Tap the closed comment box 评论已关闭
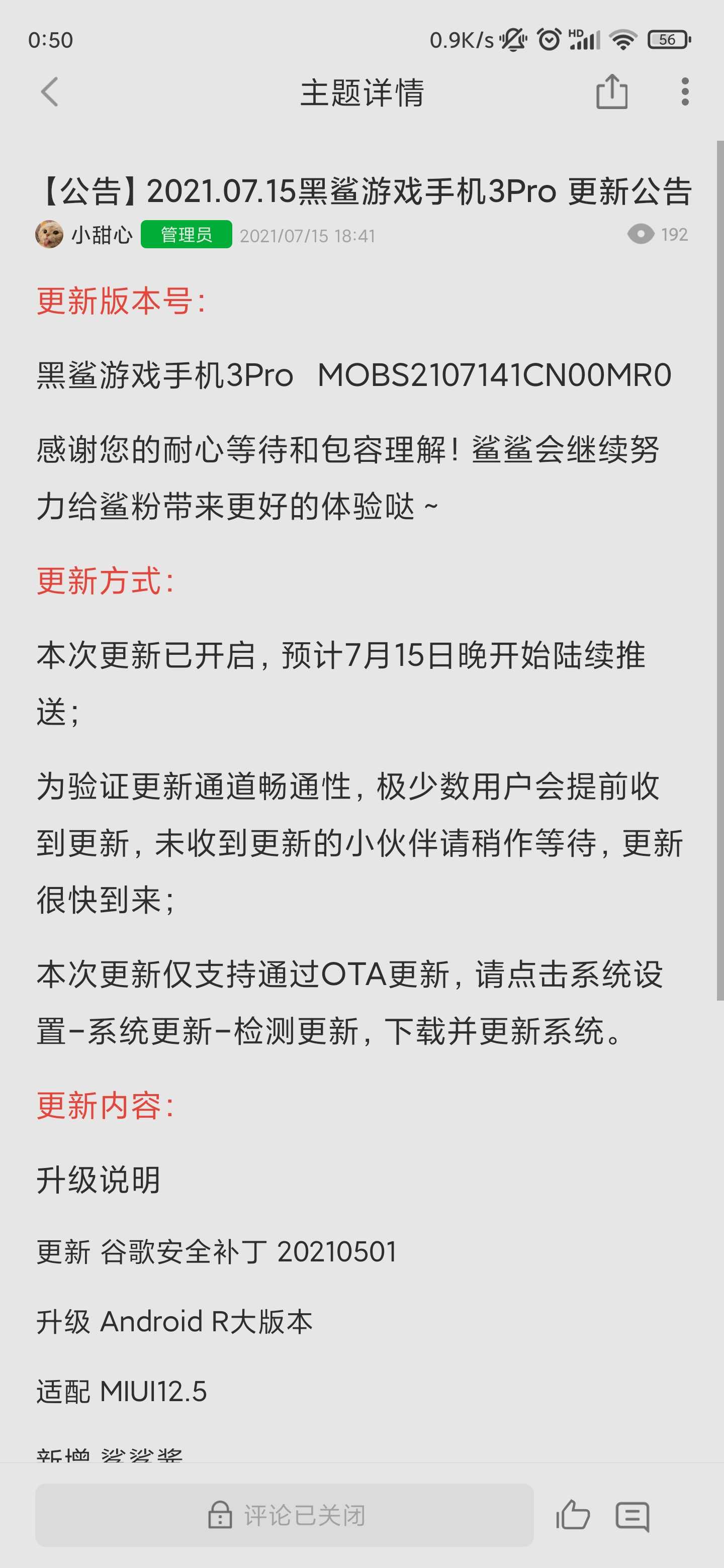Viewport: 724px width, 1568px height. pyautogui.click(x=285, y=1515)
